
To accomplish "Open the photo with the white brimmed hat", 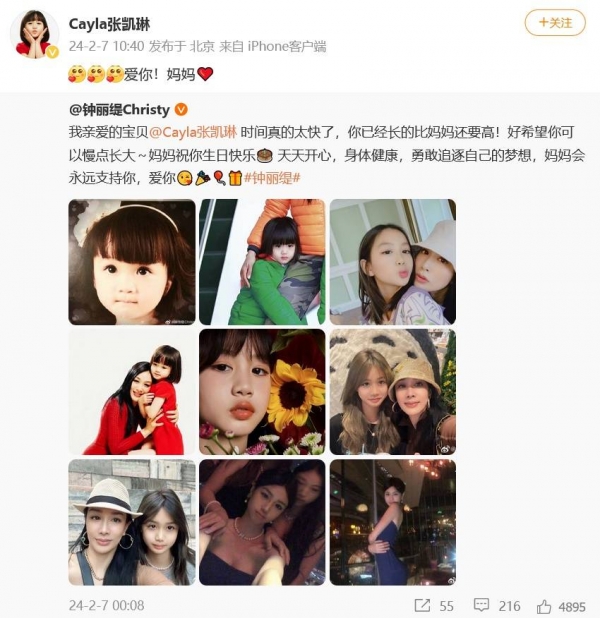I will [x=132, y=522].
